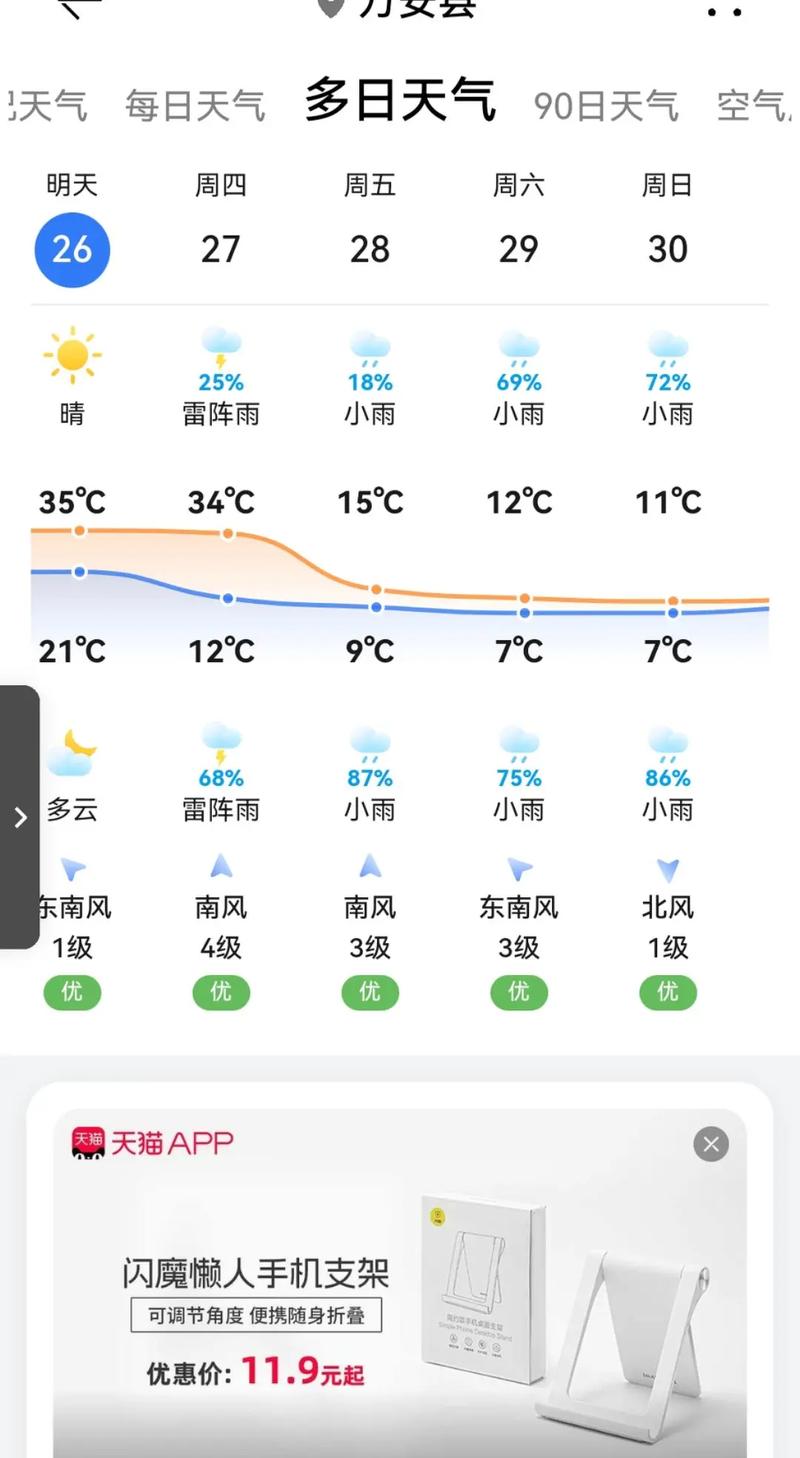Tap the 天猫 app icon in the ad banner
Image resolution: width=800 pixels, height=1458 pixels.
pos(88,1144)
